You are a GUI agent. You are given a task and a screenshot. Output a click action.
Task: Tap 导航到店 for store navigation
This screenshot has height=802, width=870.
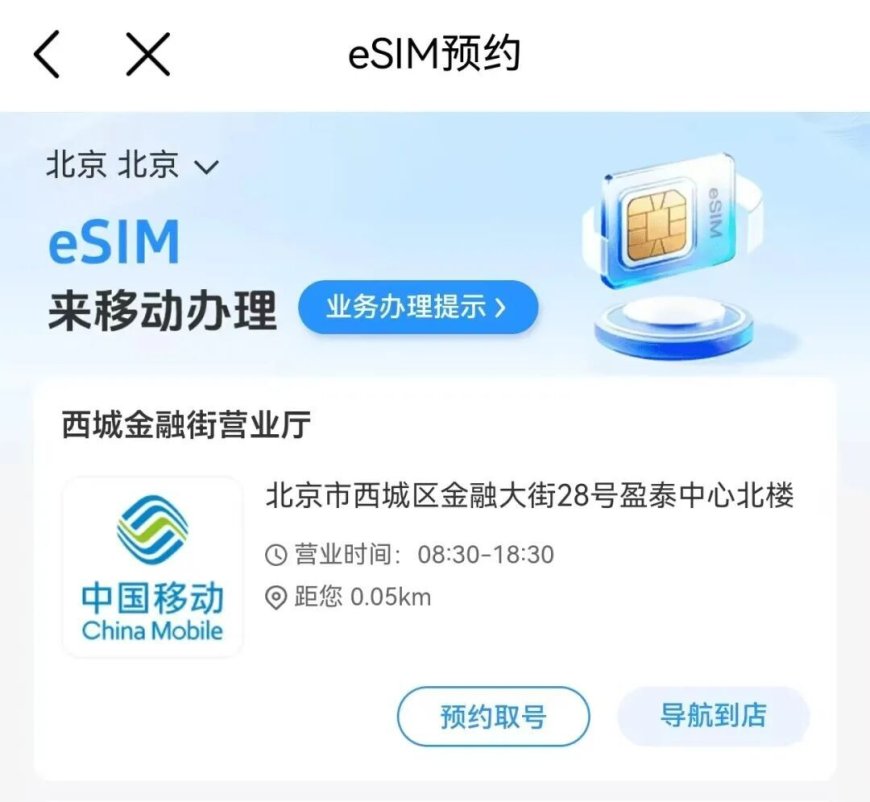(x=713, y=715)
